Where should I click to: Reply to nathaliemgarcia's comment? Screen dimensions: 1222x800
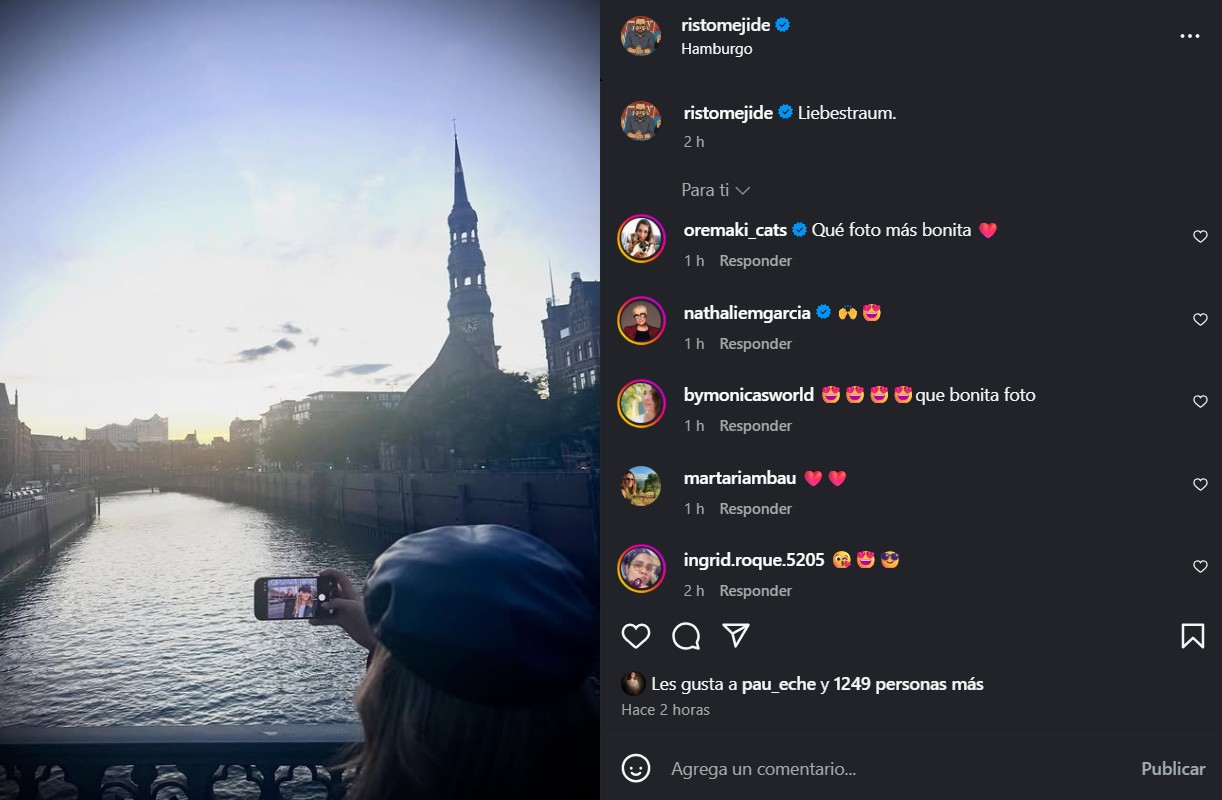point(755,344)
